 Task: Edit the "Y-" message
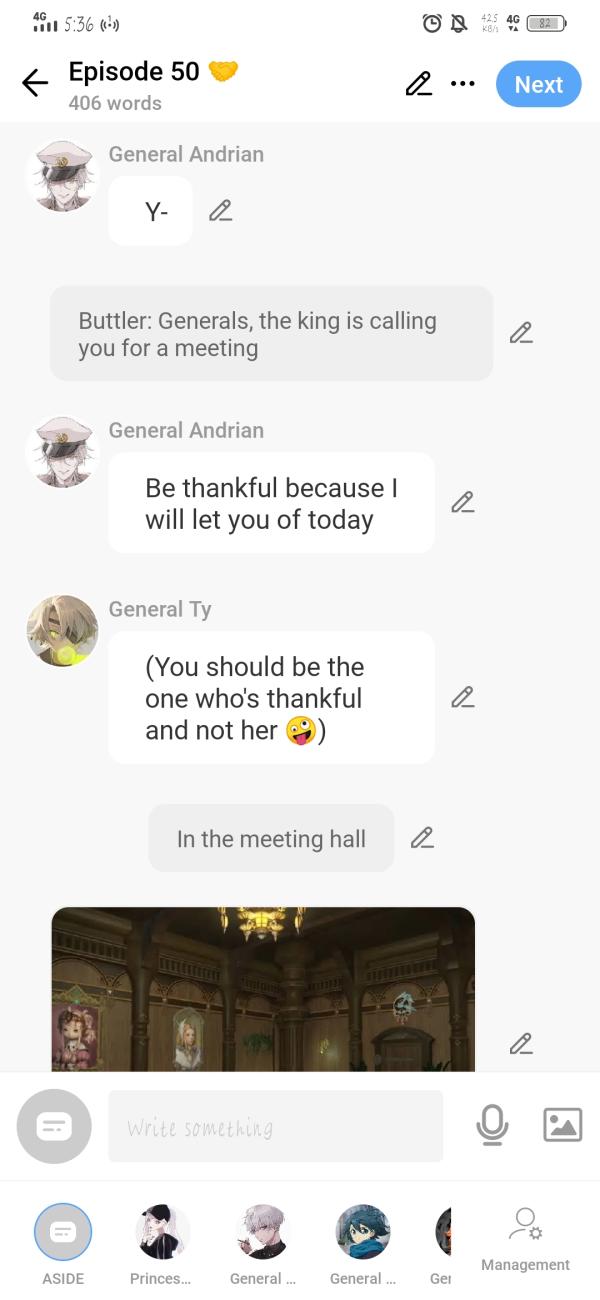220,211
